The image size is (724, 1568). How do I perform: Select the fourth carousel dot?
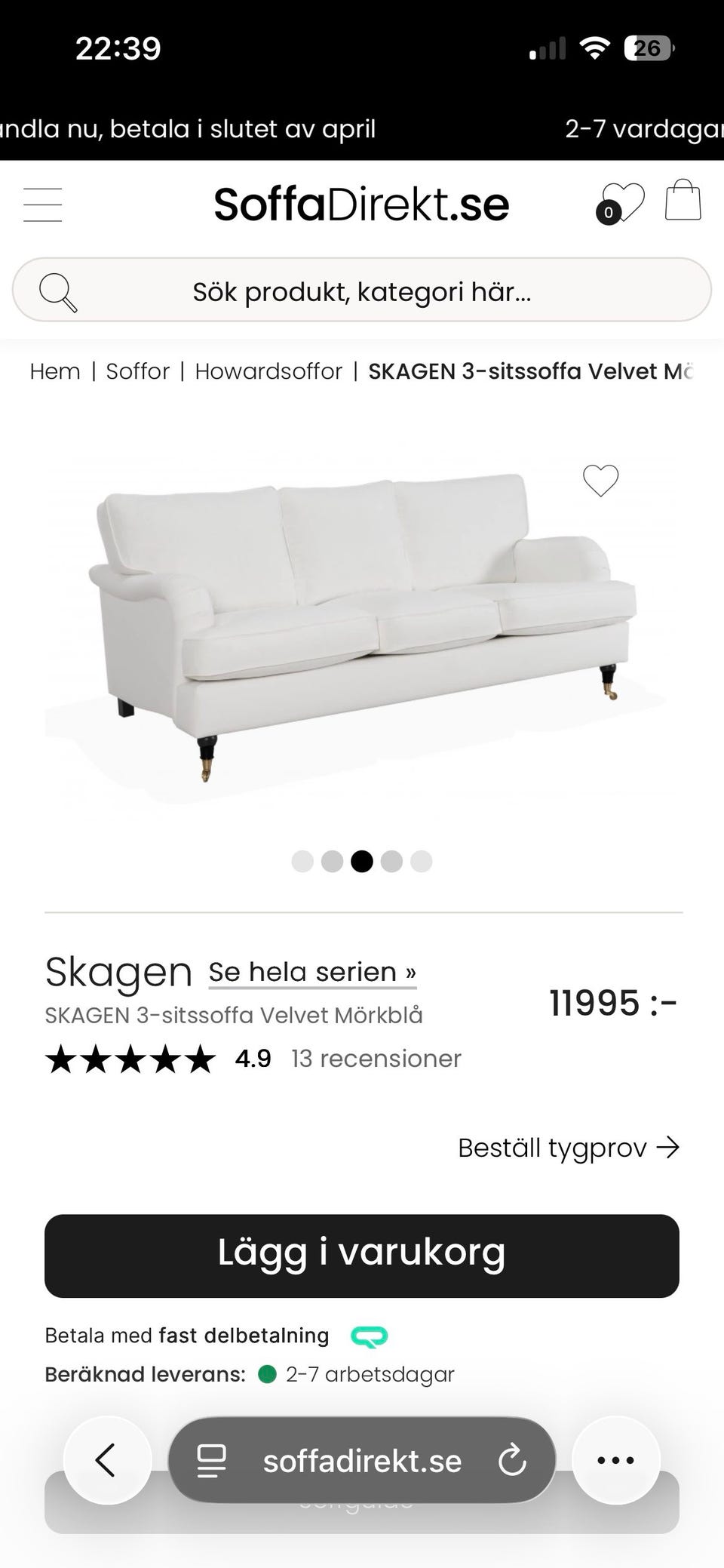pos(391,861)
